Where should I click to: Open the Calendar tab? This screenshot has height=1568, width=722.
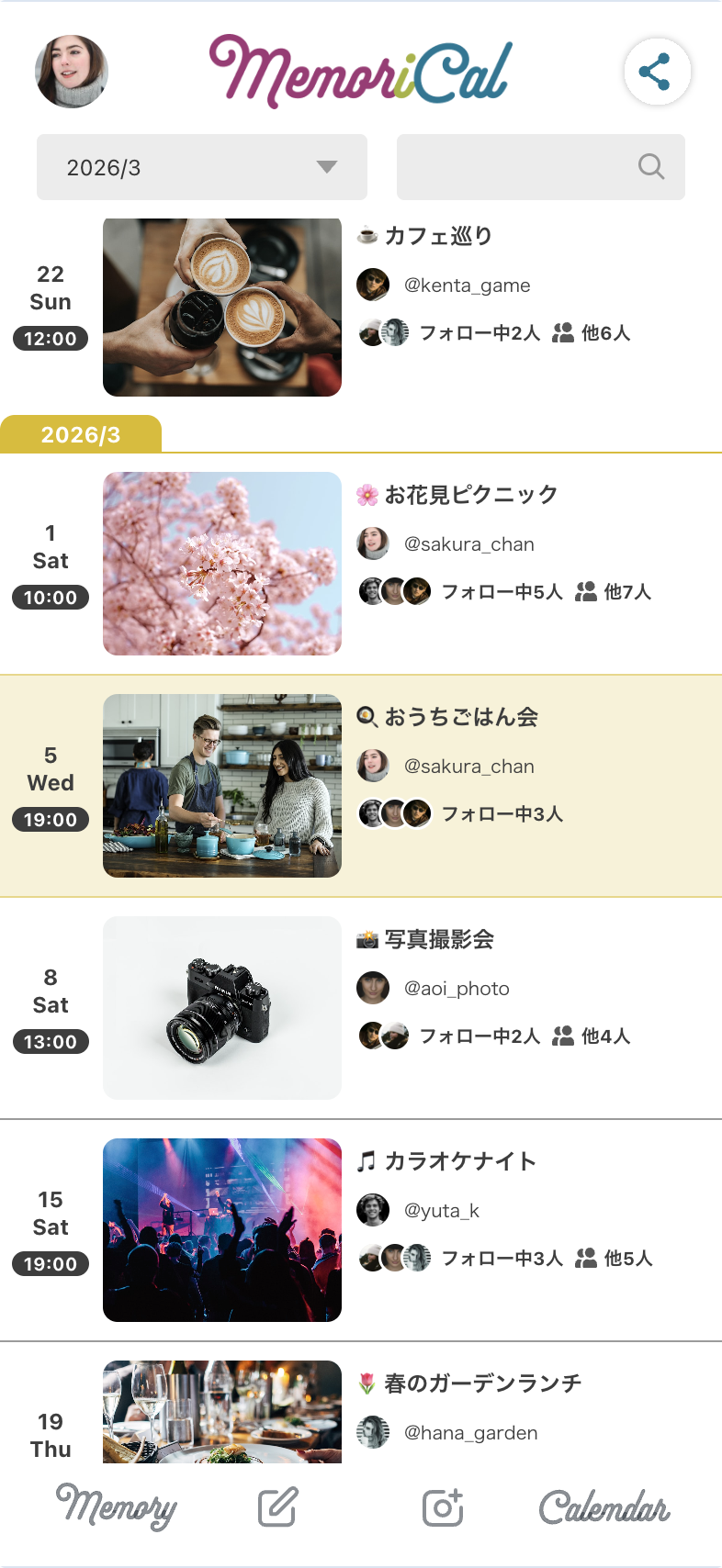pos(604,1504)
